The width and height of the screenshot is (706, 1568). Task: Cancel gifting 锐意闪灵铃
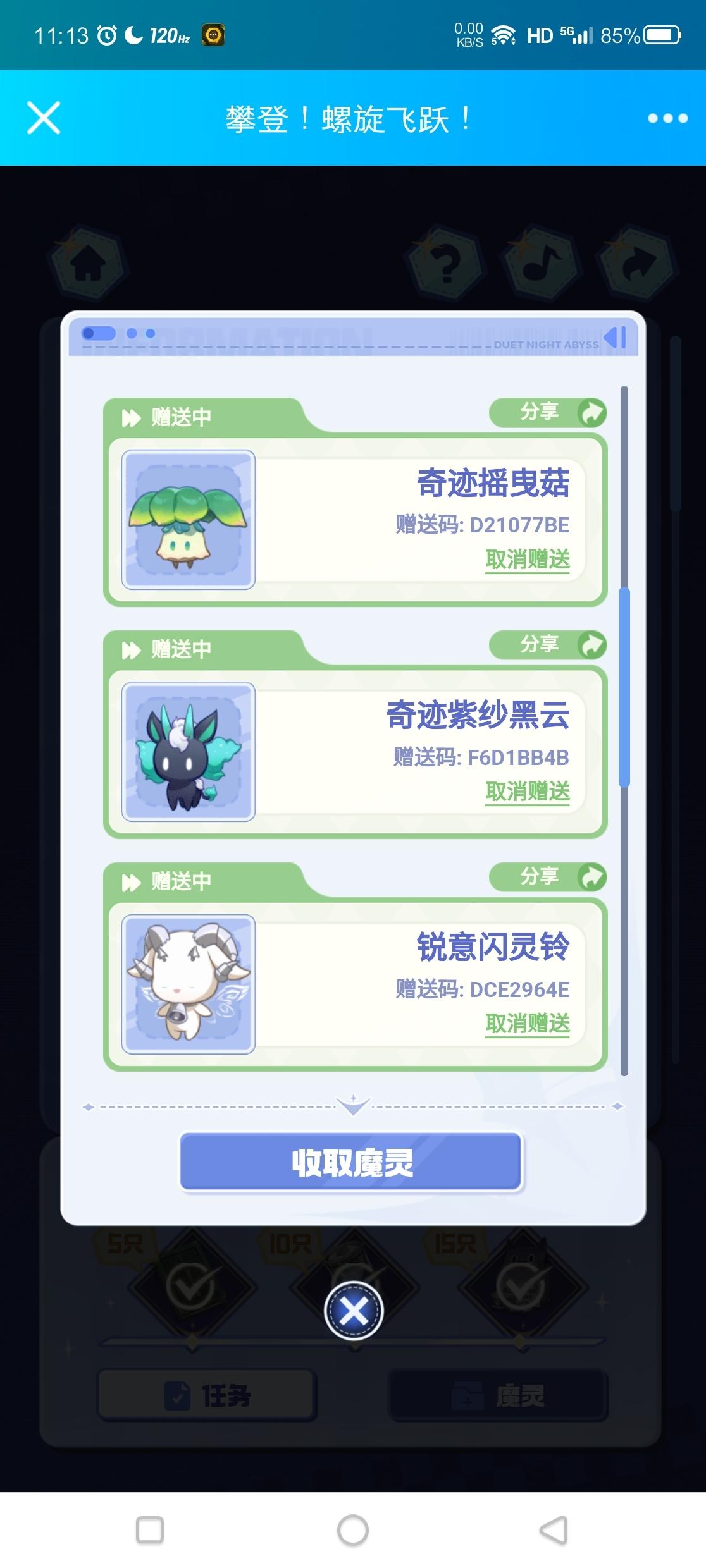coord(527,1024)
